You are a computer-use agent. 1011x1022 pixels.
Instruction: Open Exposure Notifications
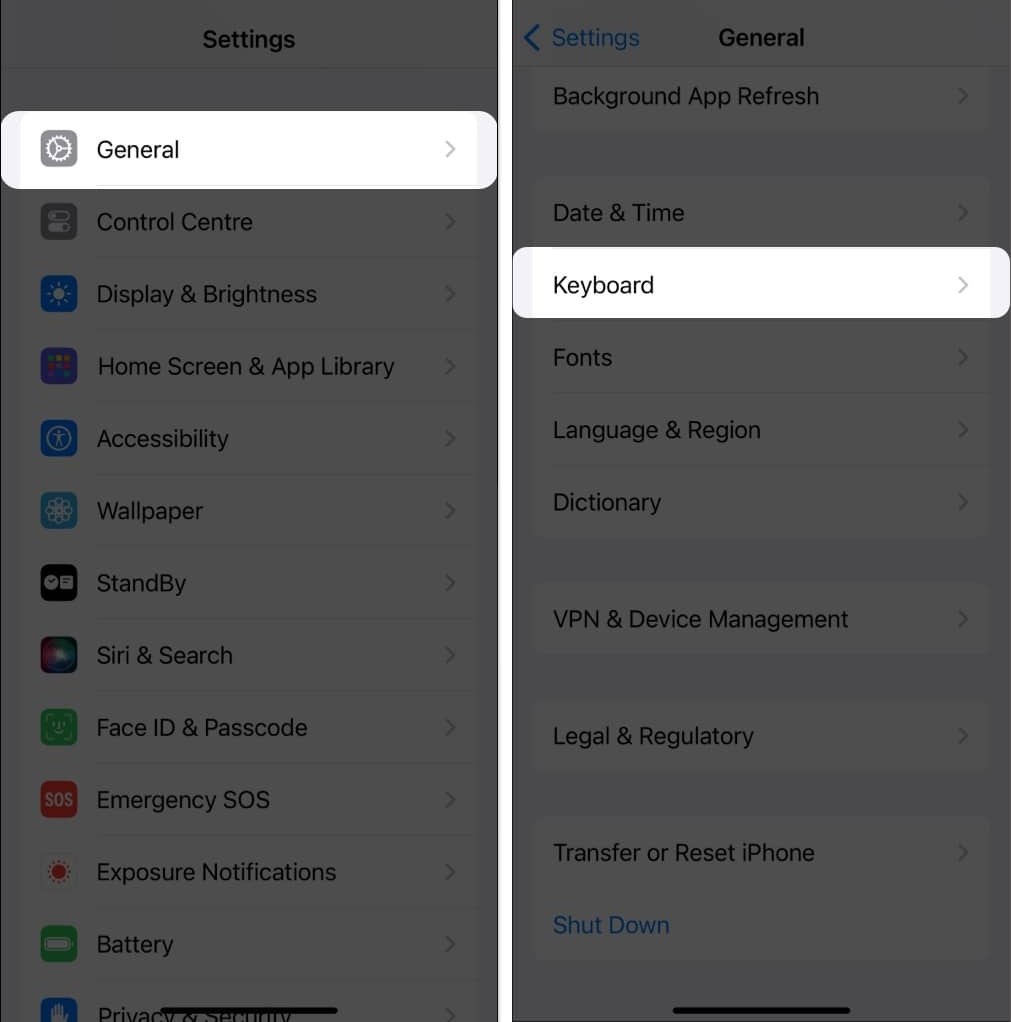[248, 872]
